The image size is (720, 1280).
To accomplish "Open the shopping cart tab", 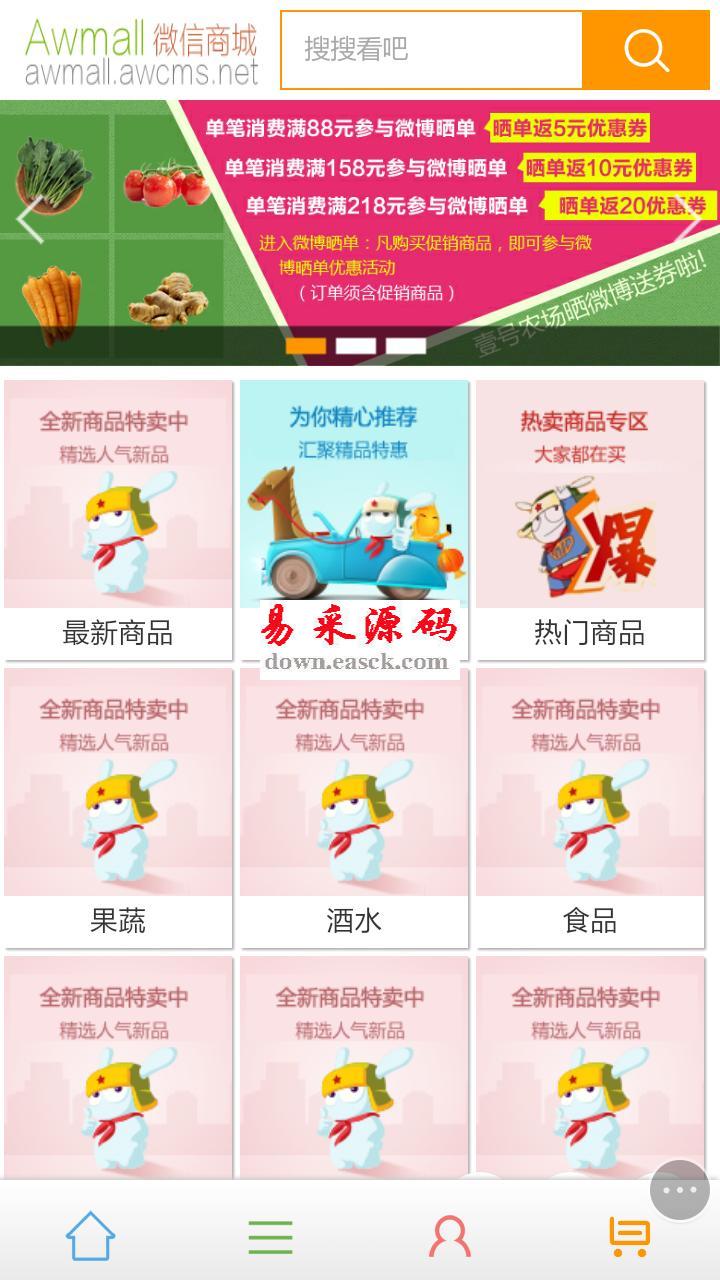I will point(629,1237).
